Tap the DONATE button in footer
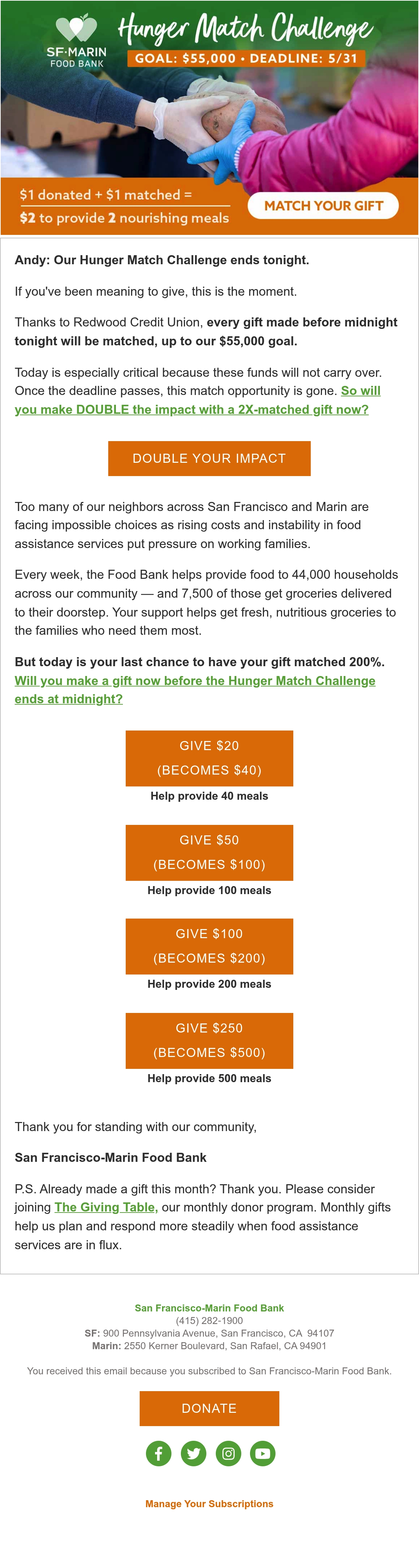This screenshot has height=1568, width=419. 209,1409
